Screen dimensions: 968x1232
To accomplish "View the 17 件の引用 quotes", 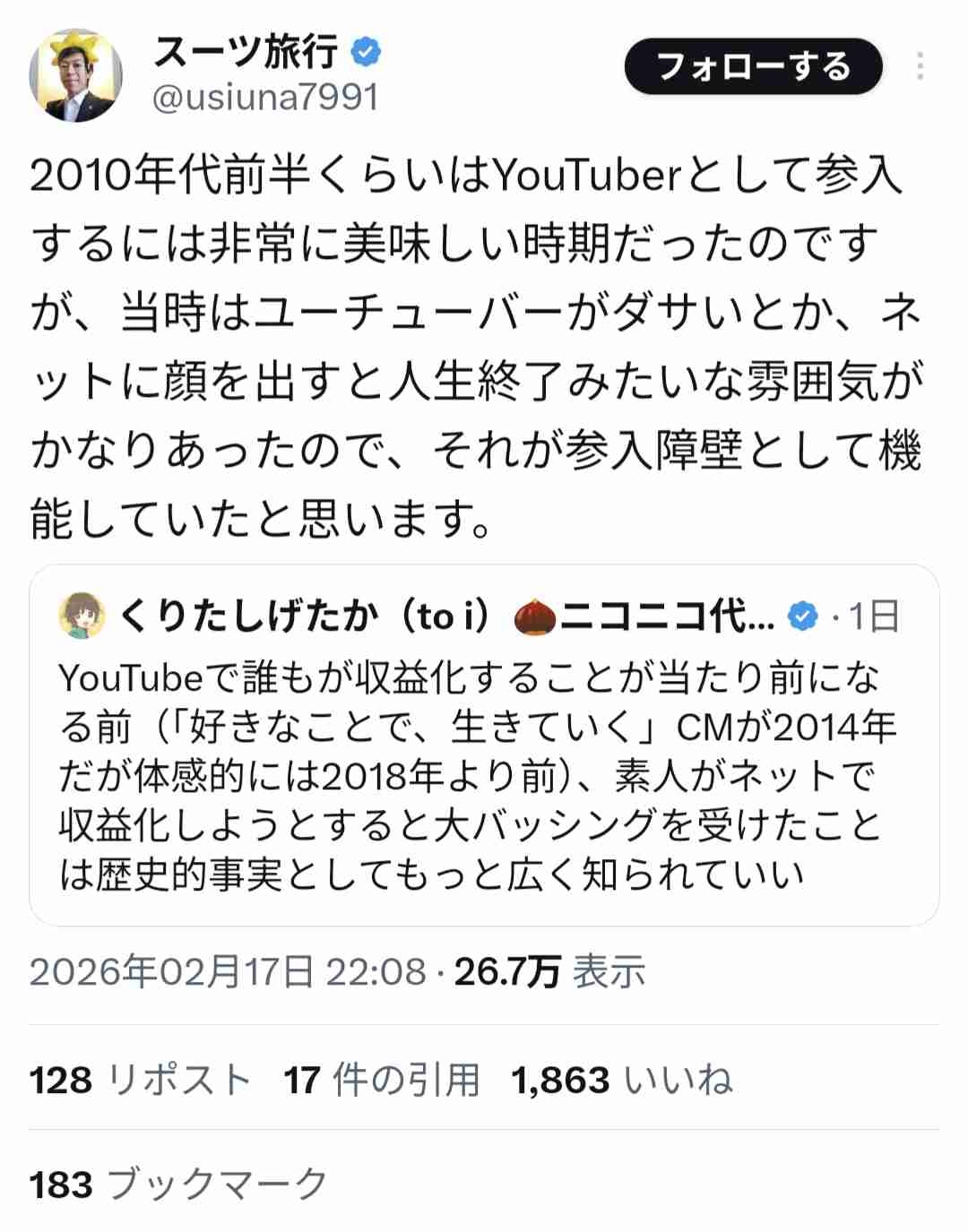I will pyautogui.click(x=382, y=1080).
